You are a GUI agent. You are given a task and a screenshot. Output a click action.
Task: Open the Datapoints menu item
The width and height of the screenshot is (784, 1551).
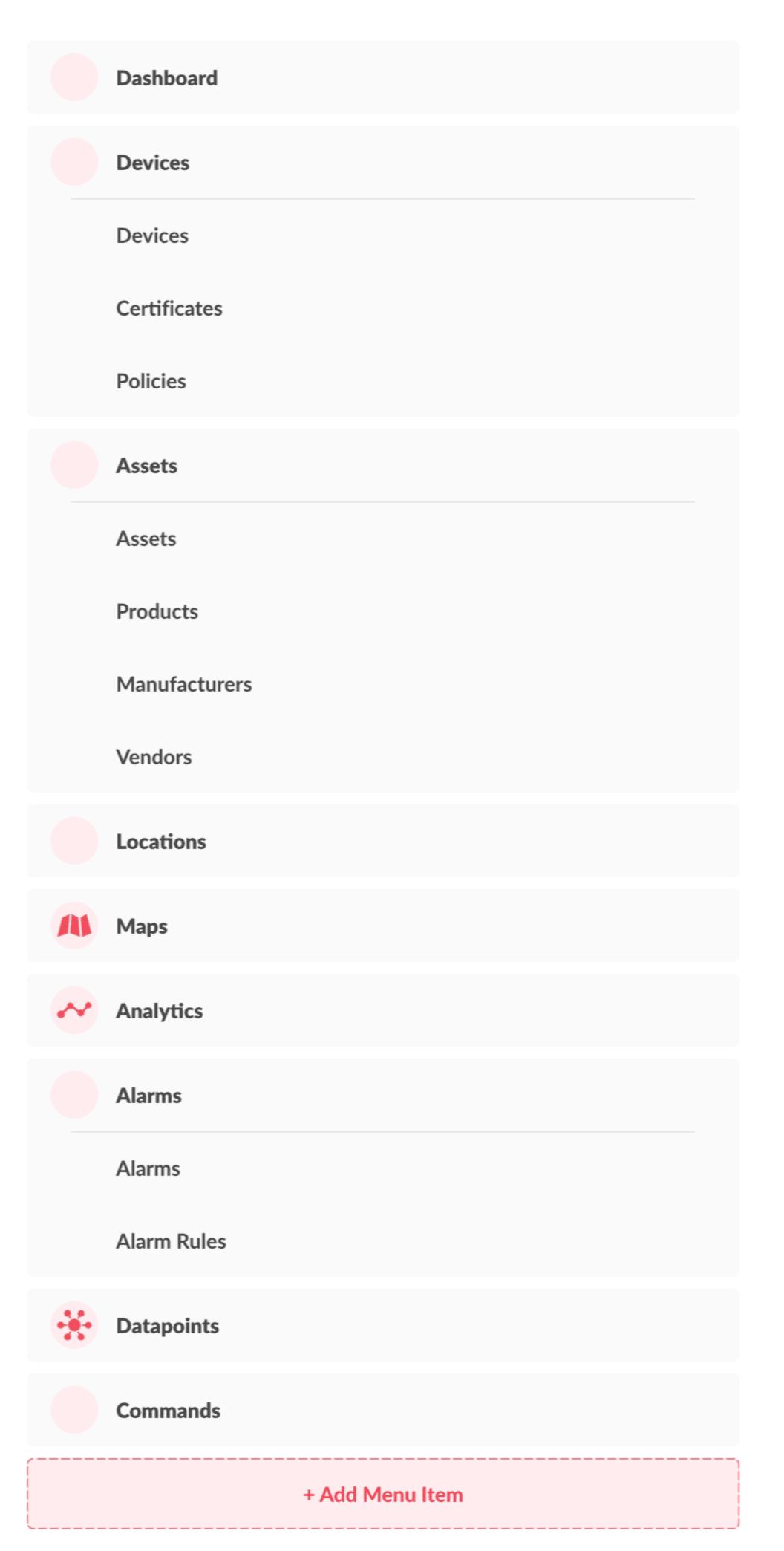(168, 1326)
